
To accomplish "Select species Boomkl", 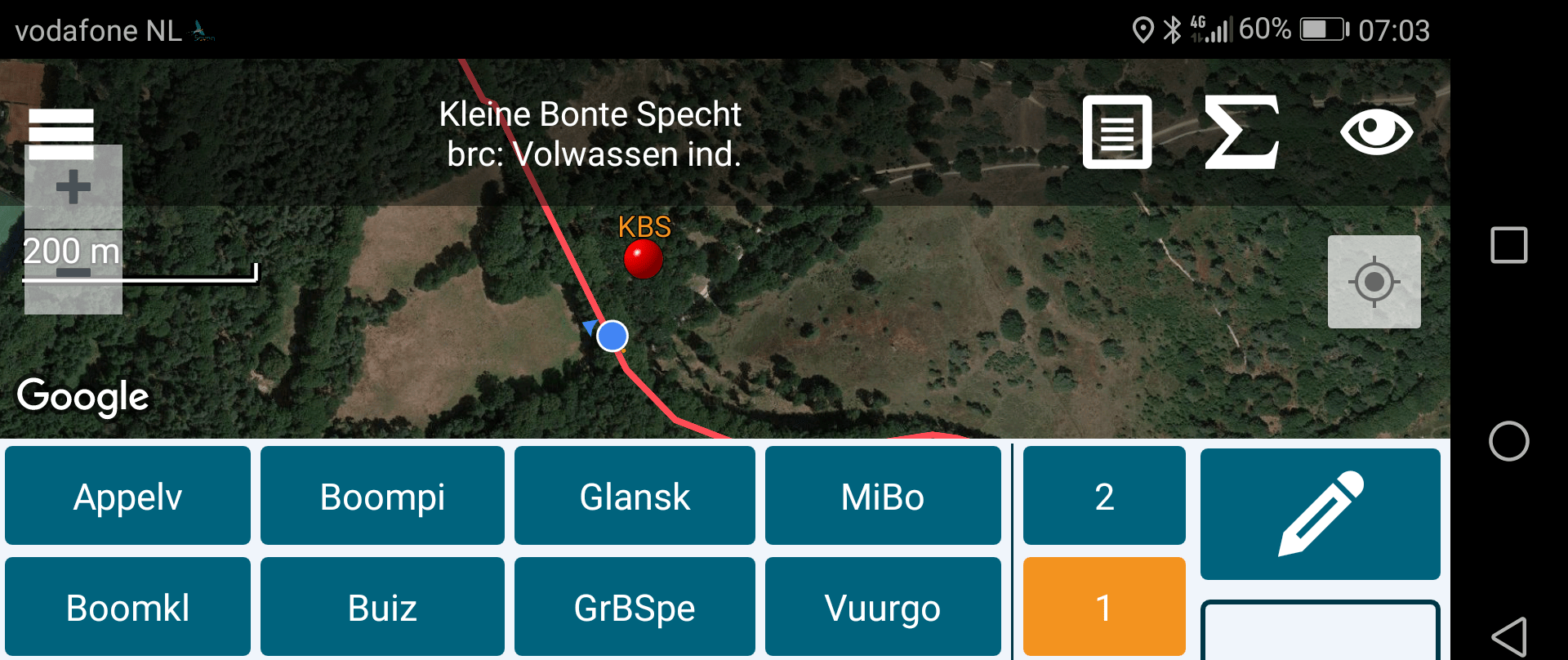I will tap(127, 607).
